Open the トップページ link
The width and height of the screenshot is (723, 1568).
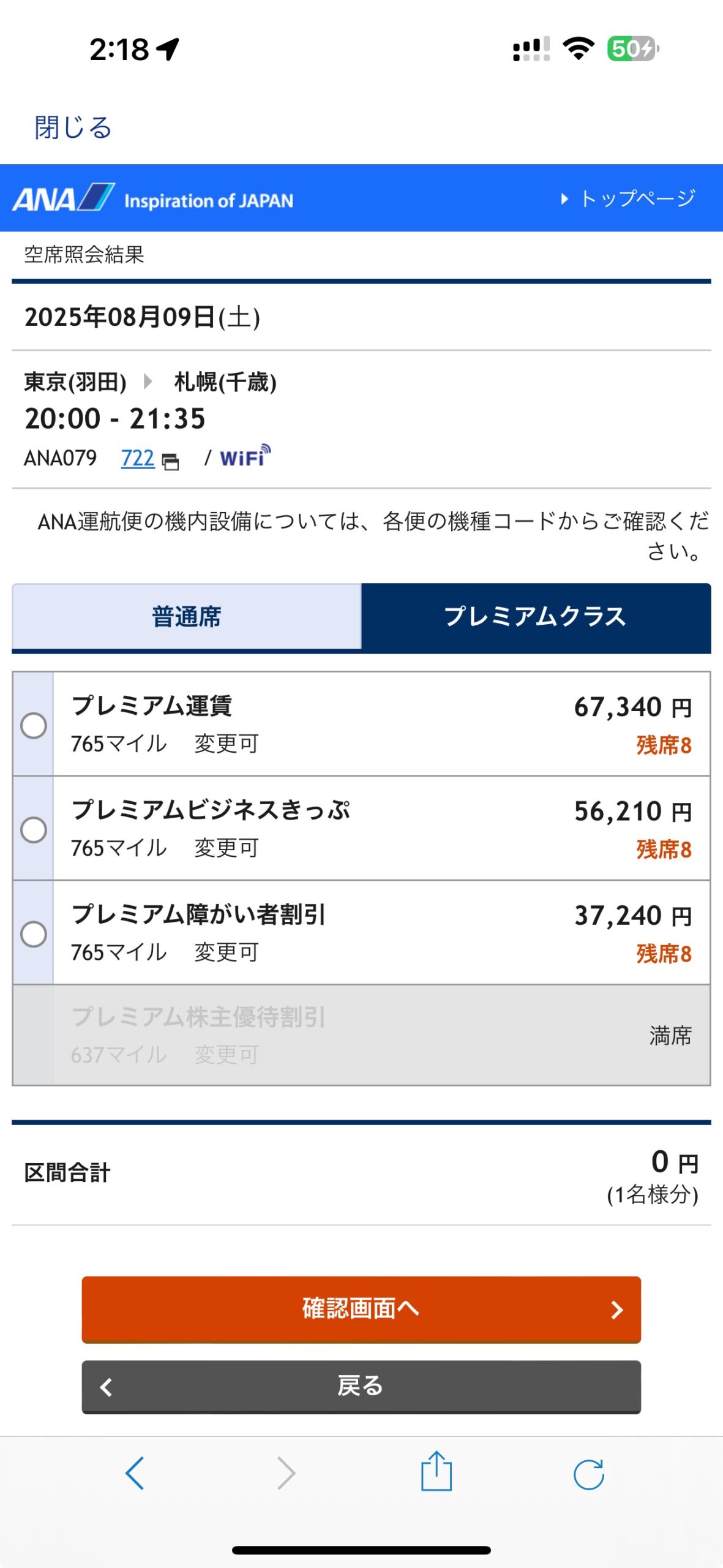point(630,198)
